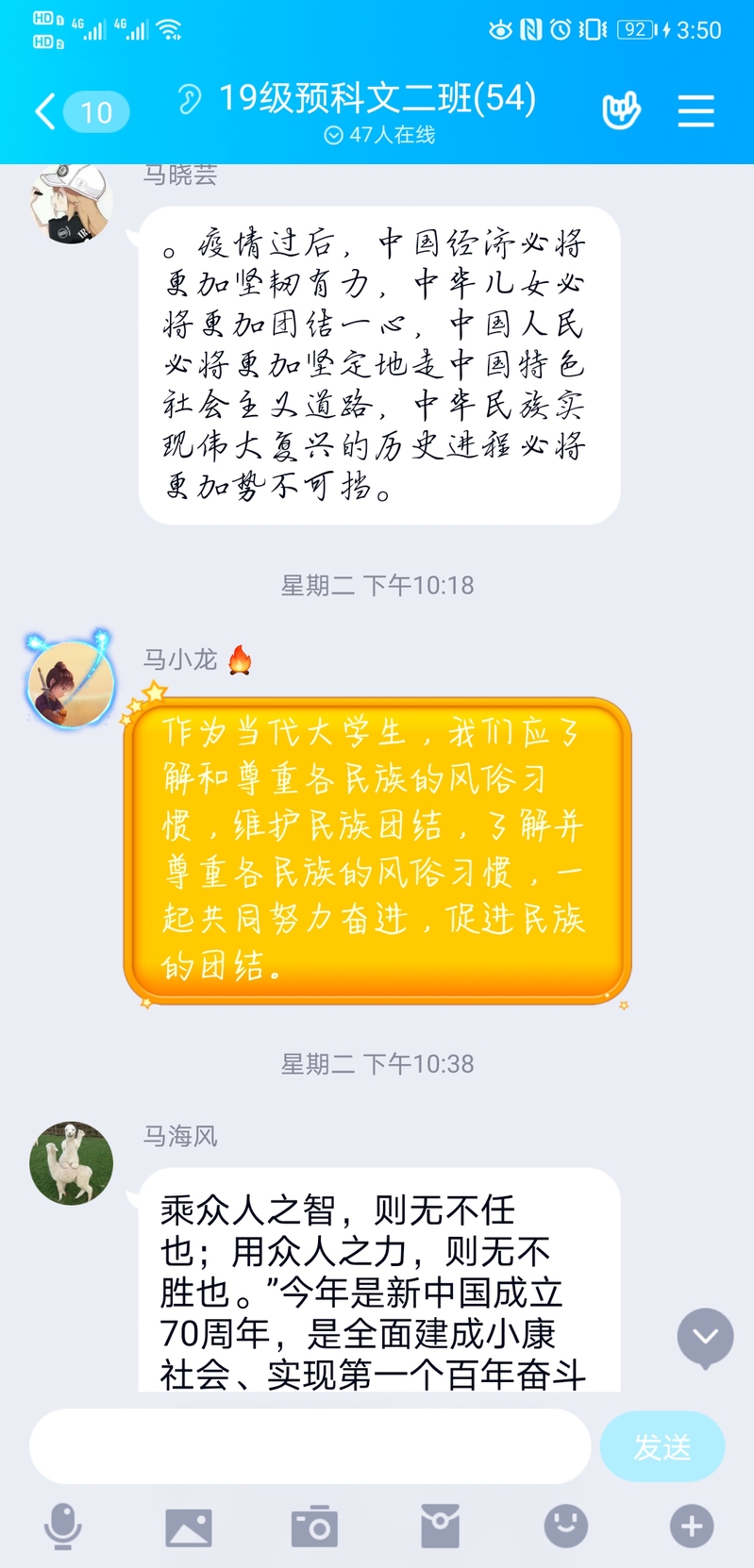
Task: Launch the camera to take a photo
Action: tap(314, 1526)
